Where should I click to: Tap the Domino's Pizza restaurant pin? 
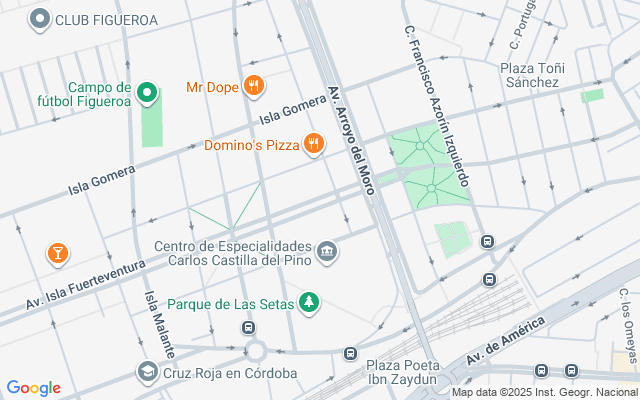point(316,145)
